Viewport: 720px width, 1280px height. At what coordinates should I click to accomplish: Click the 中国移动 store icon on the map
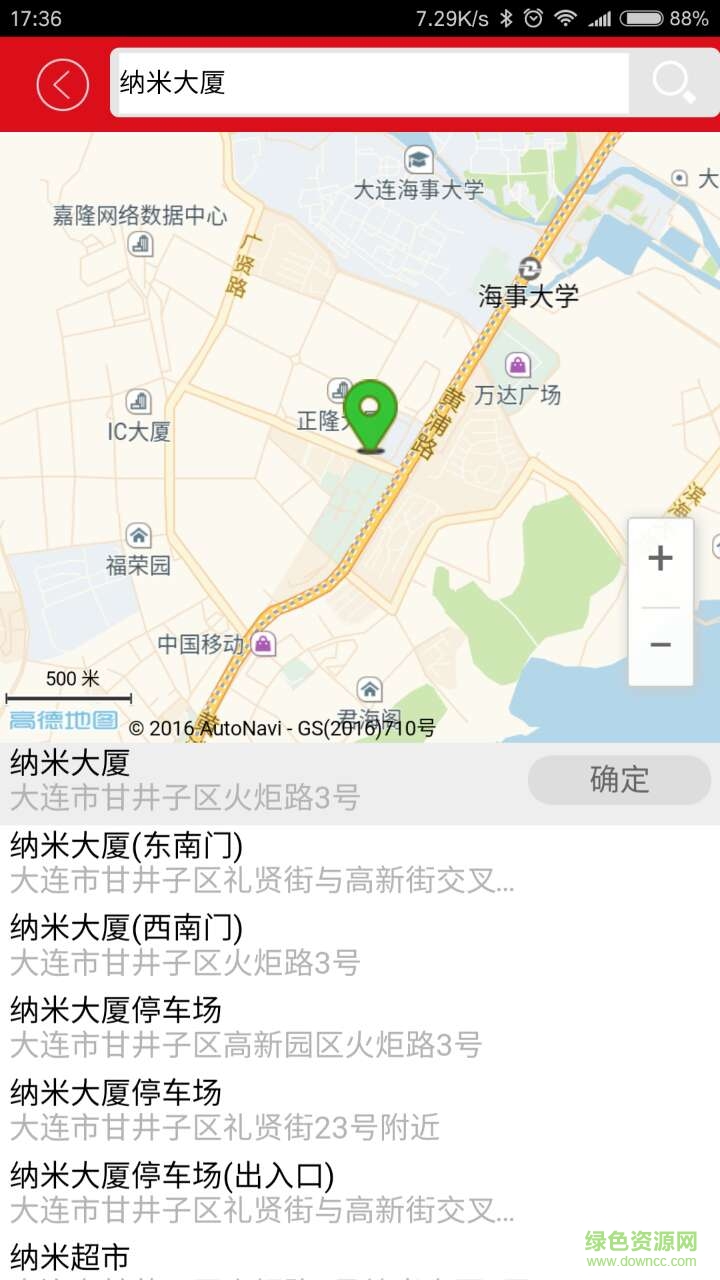coord(264,643)
